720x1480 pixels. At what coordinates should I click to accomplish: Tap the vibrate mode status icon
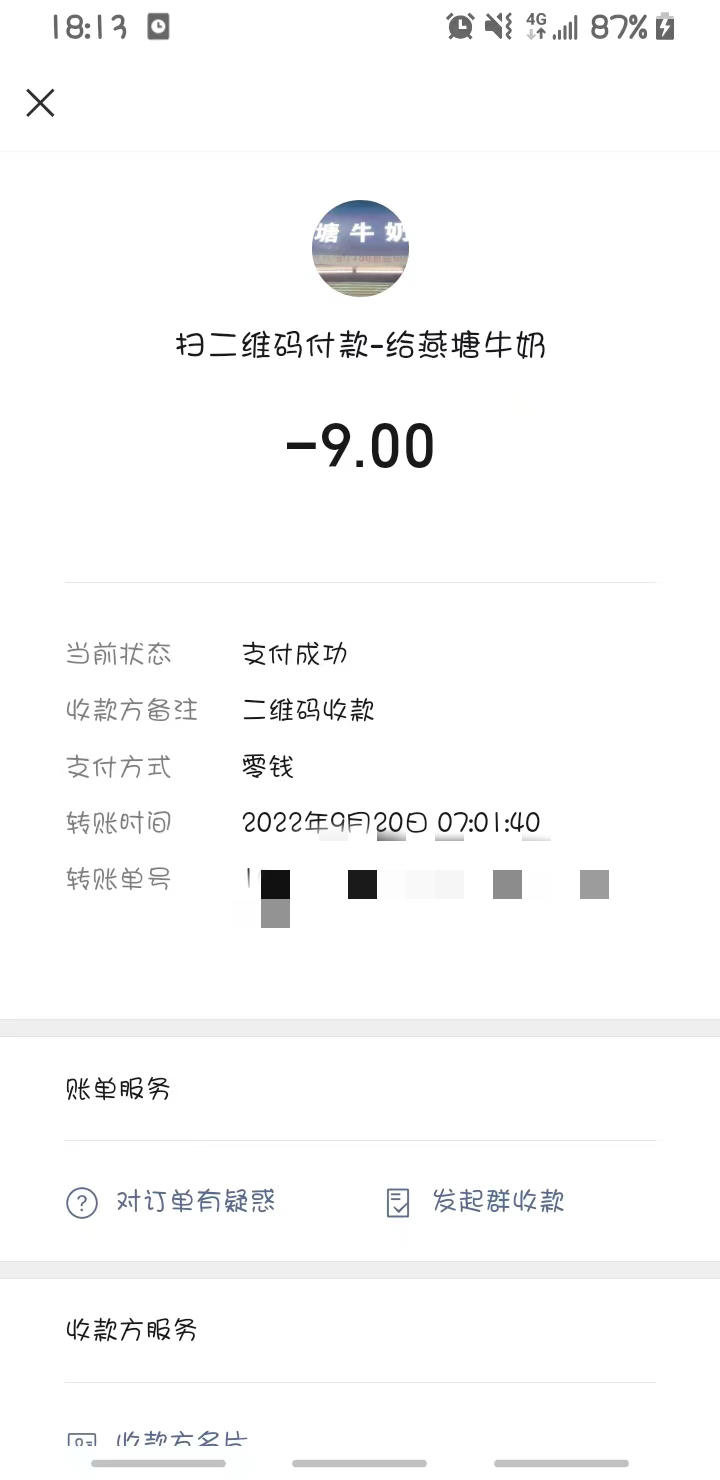(x=496, y=26)
